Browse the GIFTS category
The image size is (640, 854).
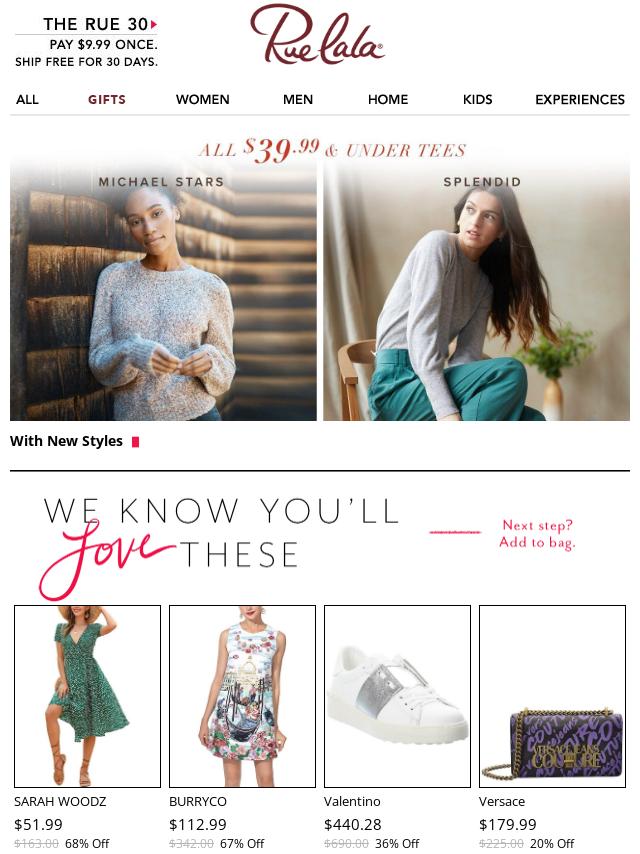107,99
